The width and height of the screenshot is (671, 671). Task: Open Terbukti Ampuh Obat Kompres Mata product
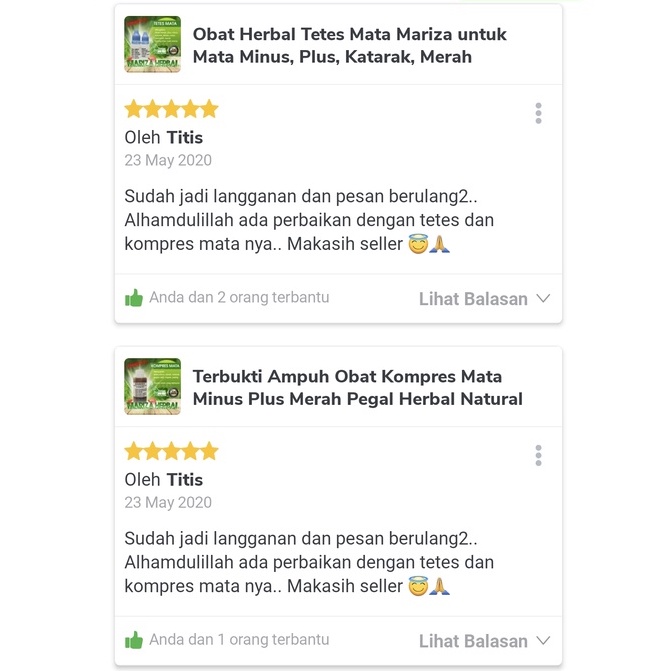point(357,388)
